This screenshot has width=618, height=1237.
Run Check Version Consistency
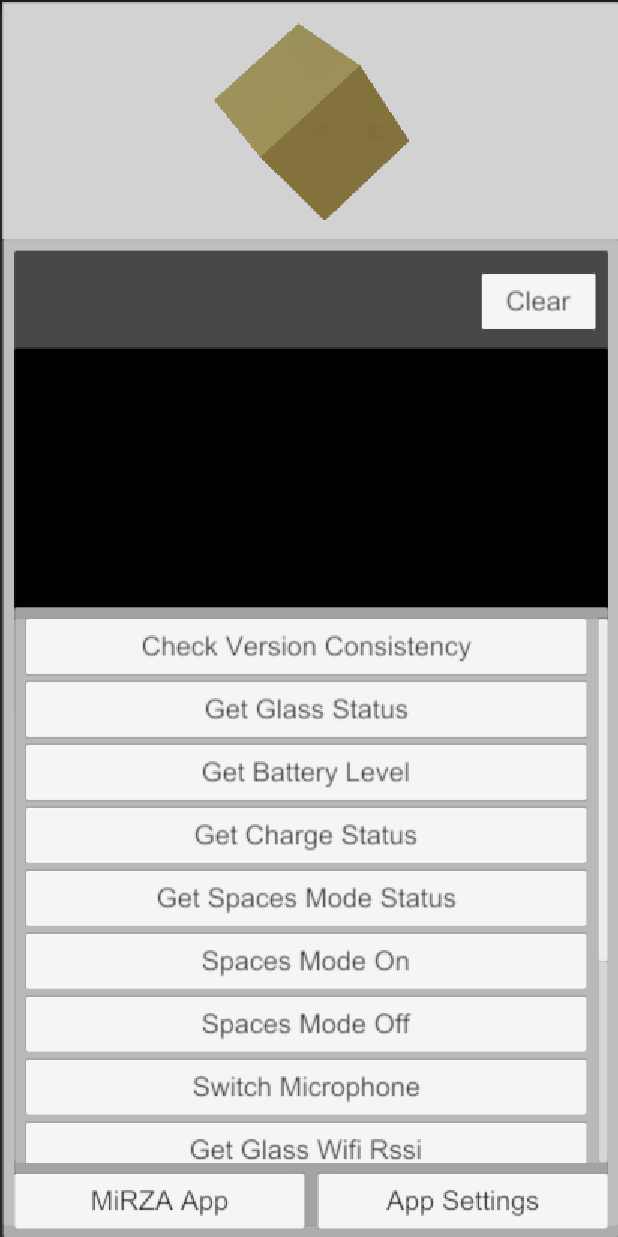[x=306, y=647]
